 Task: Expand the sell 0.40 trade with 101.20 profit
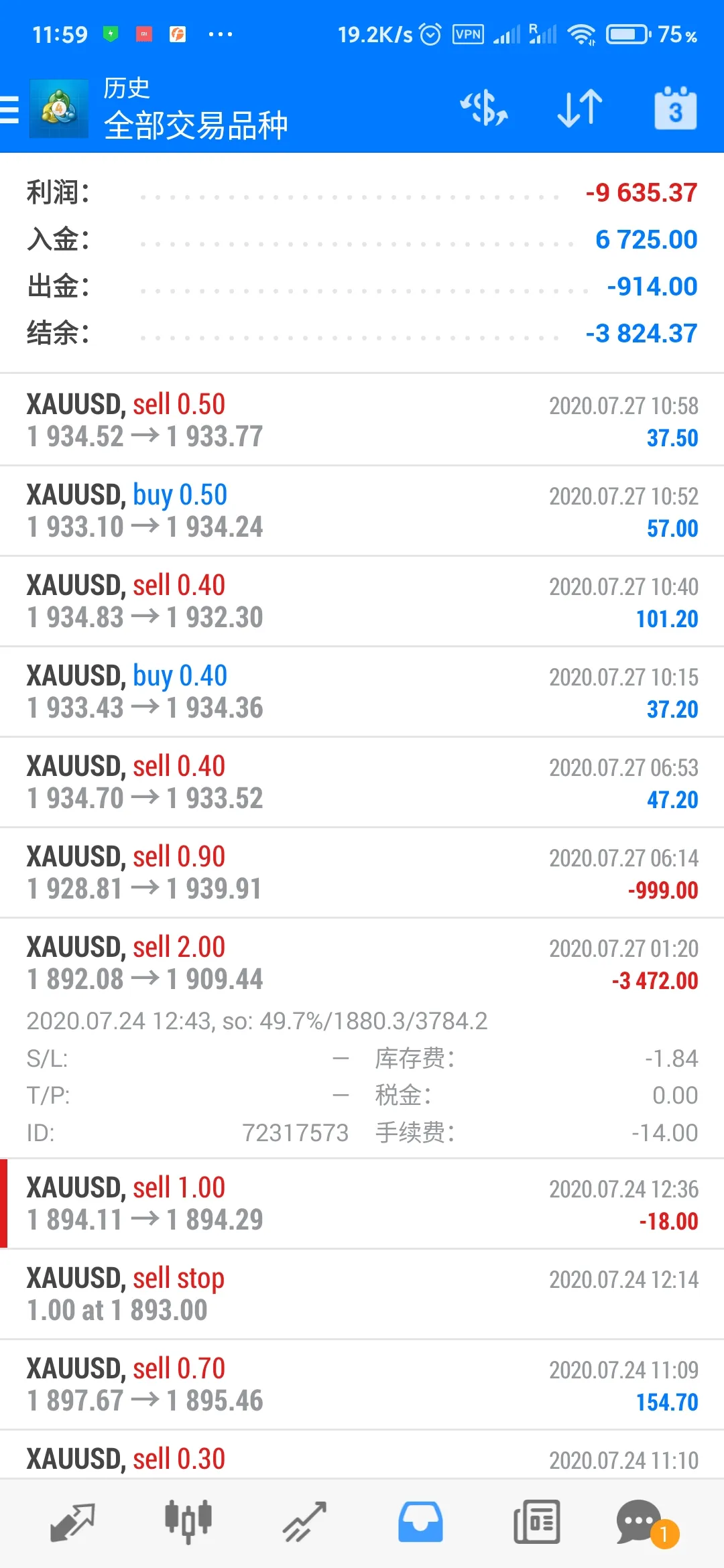362,601
